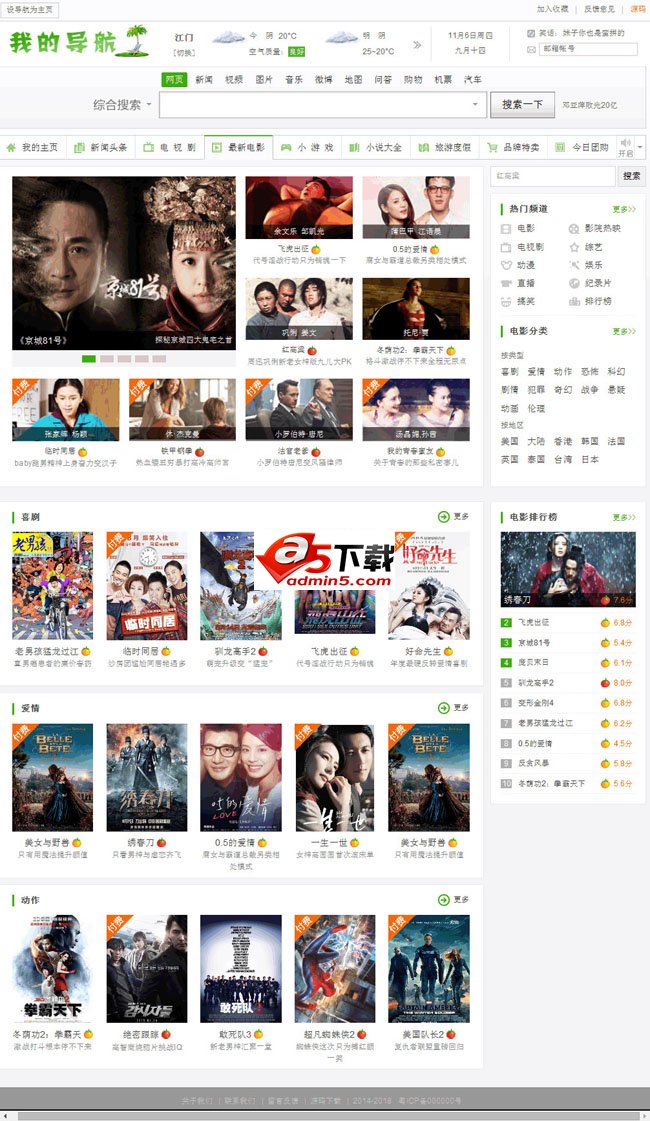Tap the sidebar movie search field
Viewport: 650px width, 1121px height.
point(553,176)
